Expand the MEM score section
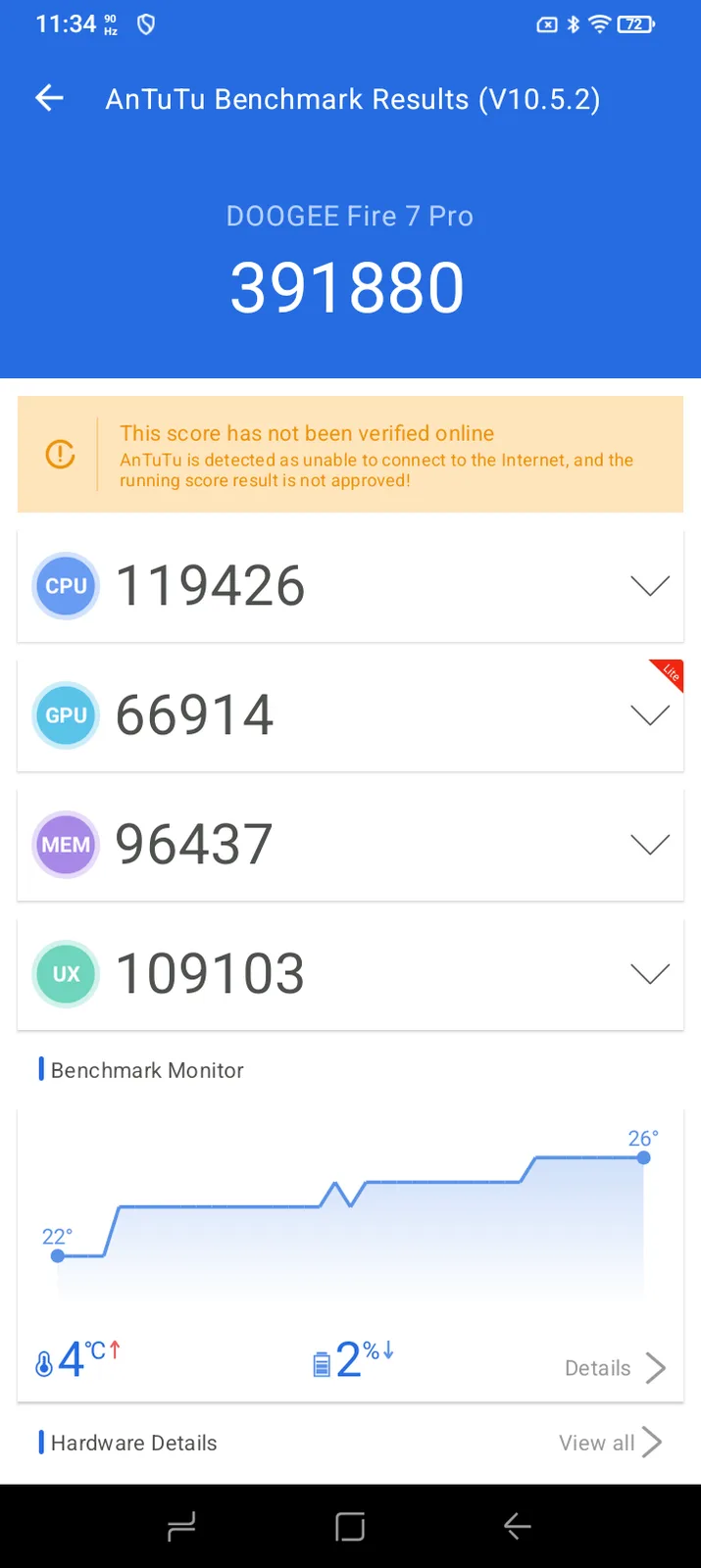701x1568 pixels. coord(649,845)
